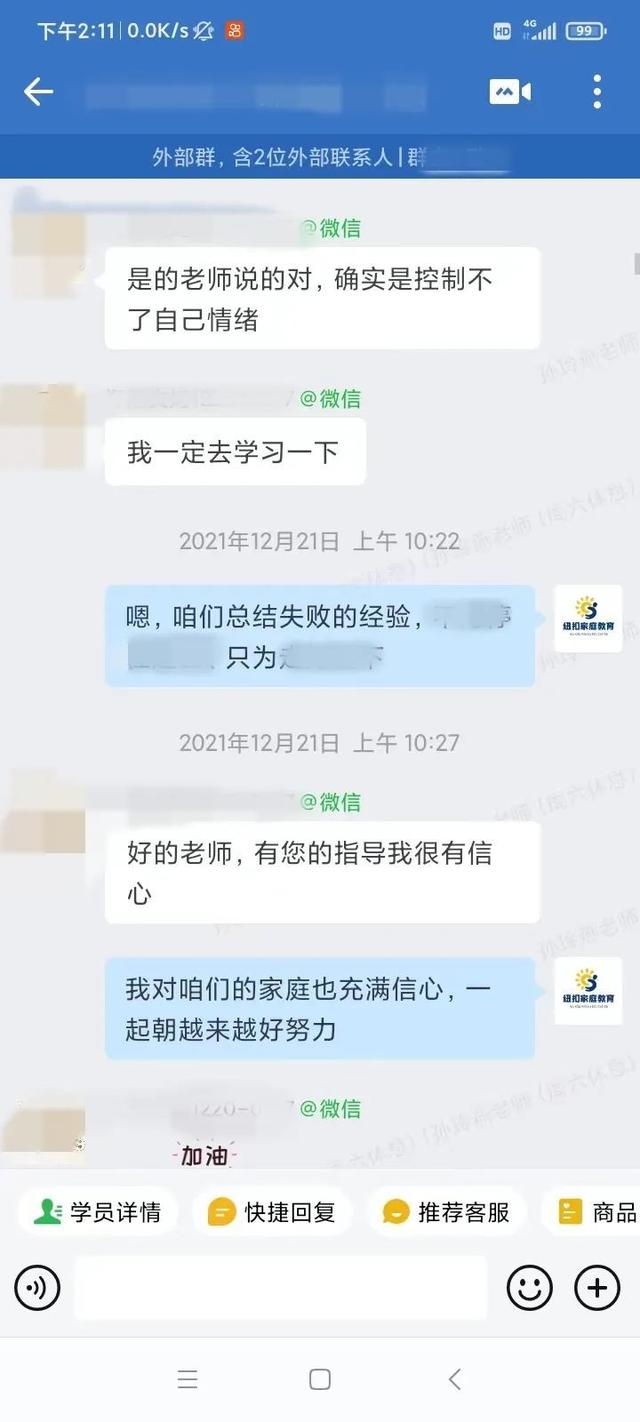The image size is (640, 1422).
Task: Open 学员详情 student details
Action: coord(98,1212)
